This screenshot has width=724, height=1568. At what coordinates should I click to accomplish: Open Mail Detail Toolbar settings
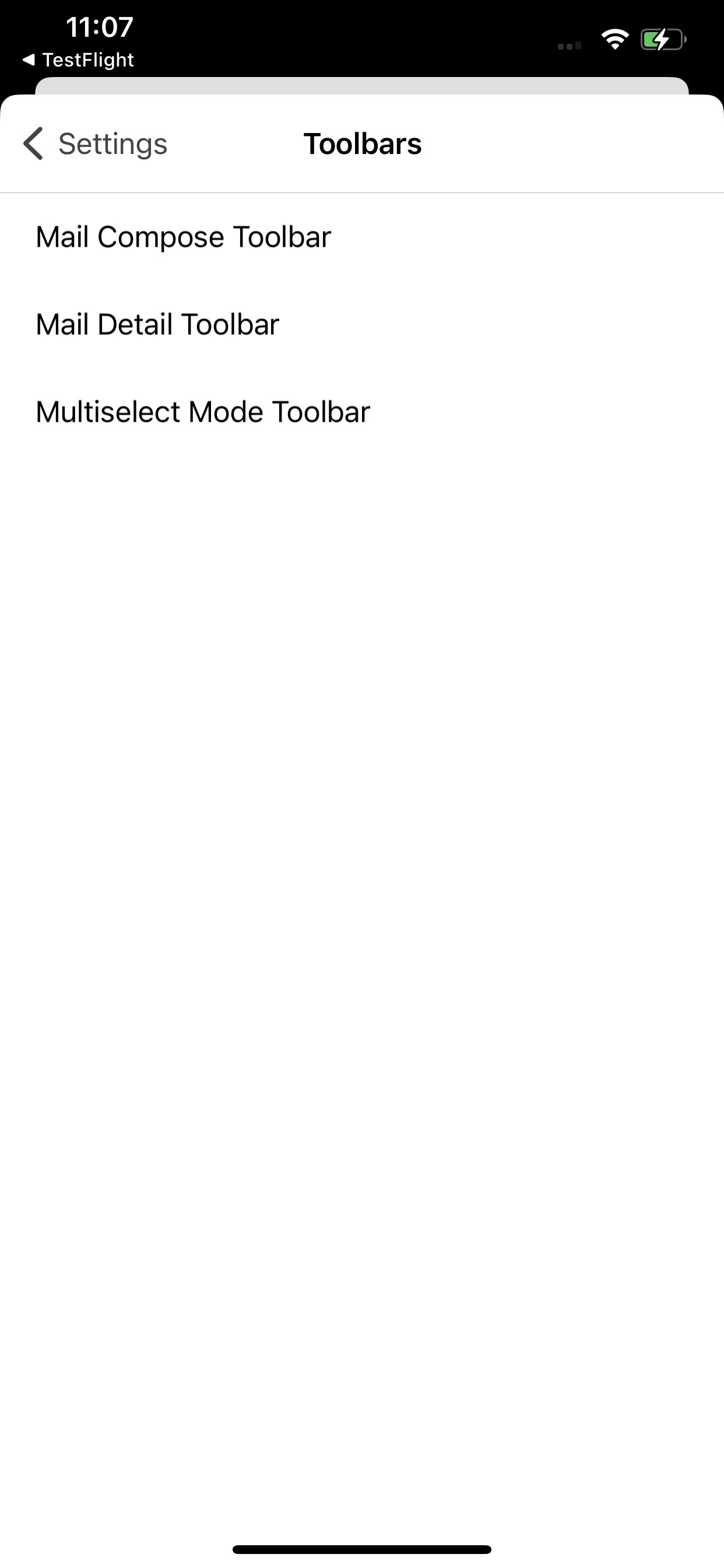(x=362, y=324)
